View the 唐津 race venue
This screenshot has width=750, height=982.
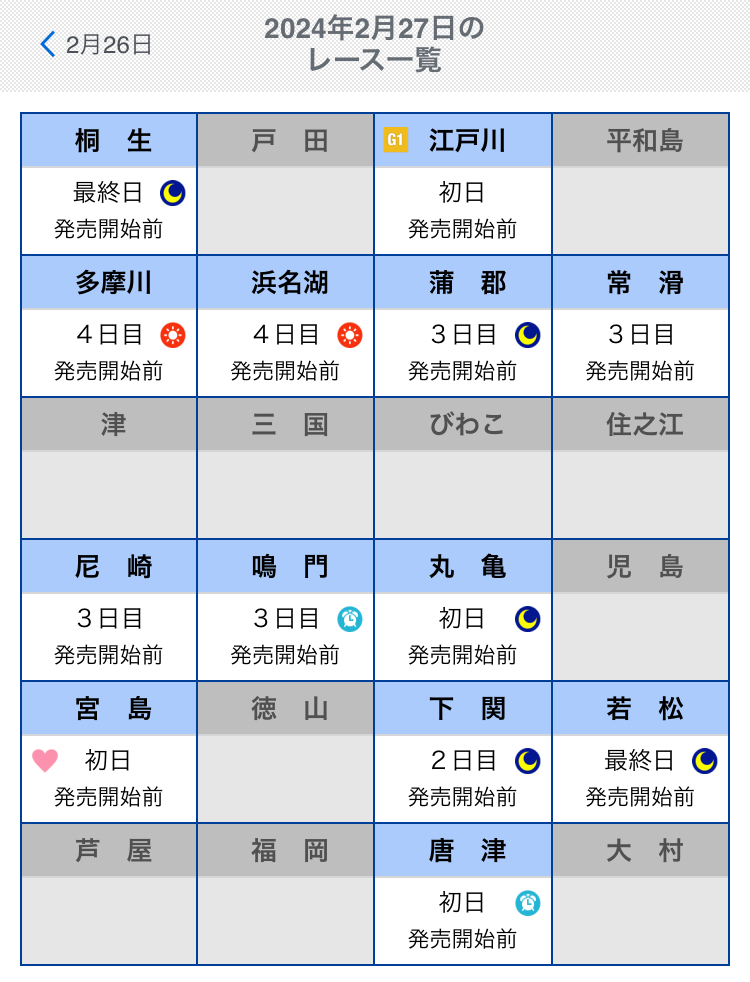463,895
